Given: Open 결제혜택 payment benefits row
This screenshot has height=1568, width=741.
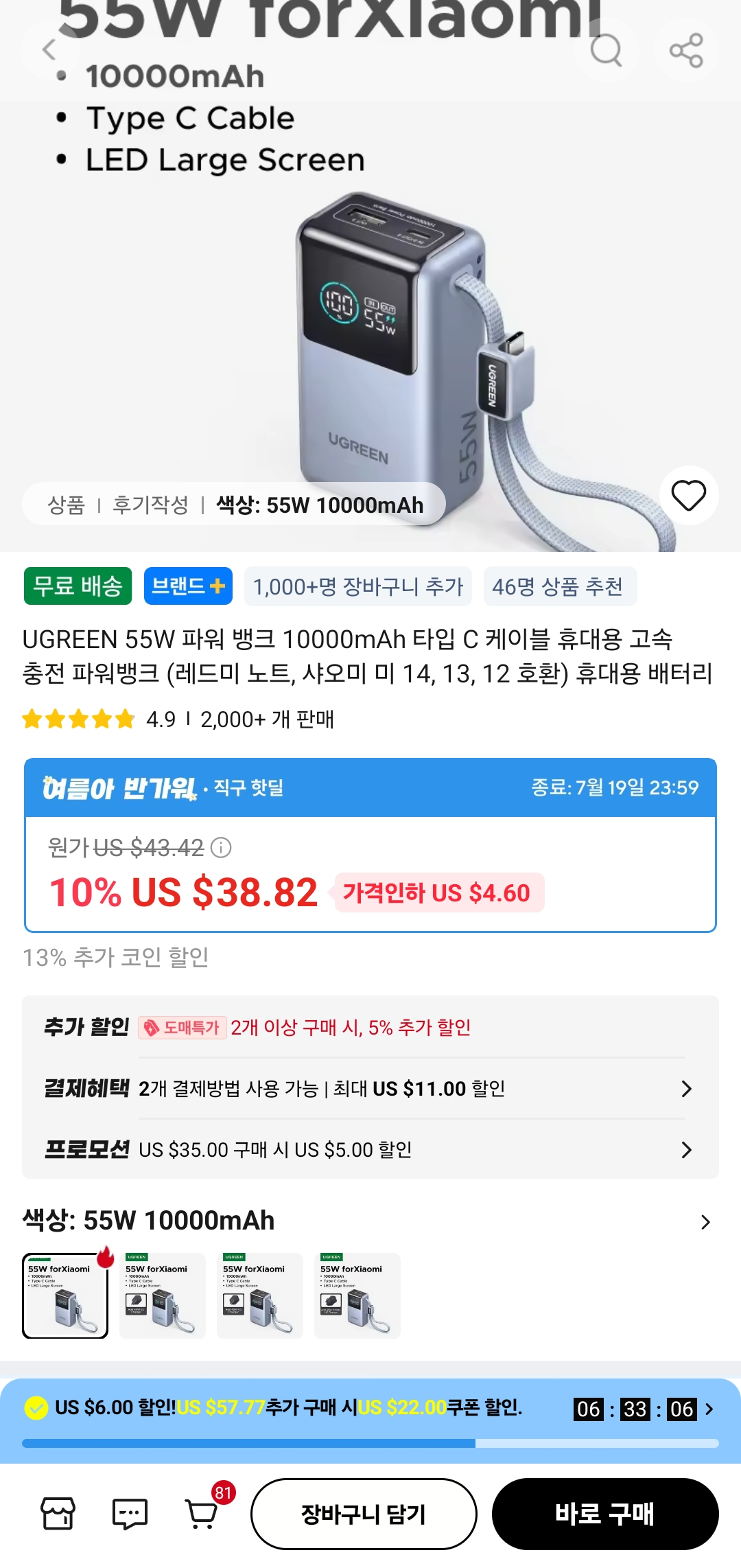Looking at the screenshot, I should (x=370, y=1088).
